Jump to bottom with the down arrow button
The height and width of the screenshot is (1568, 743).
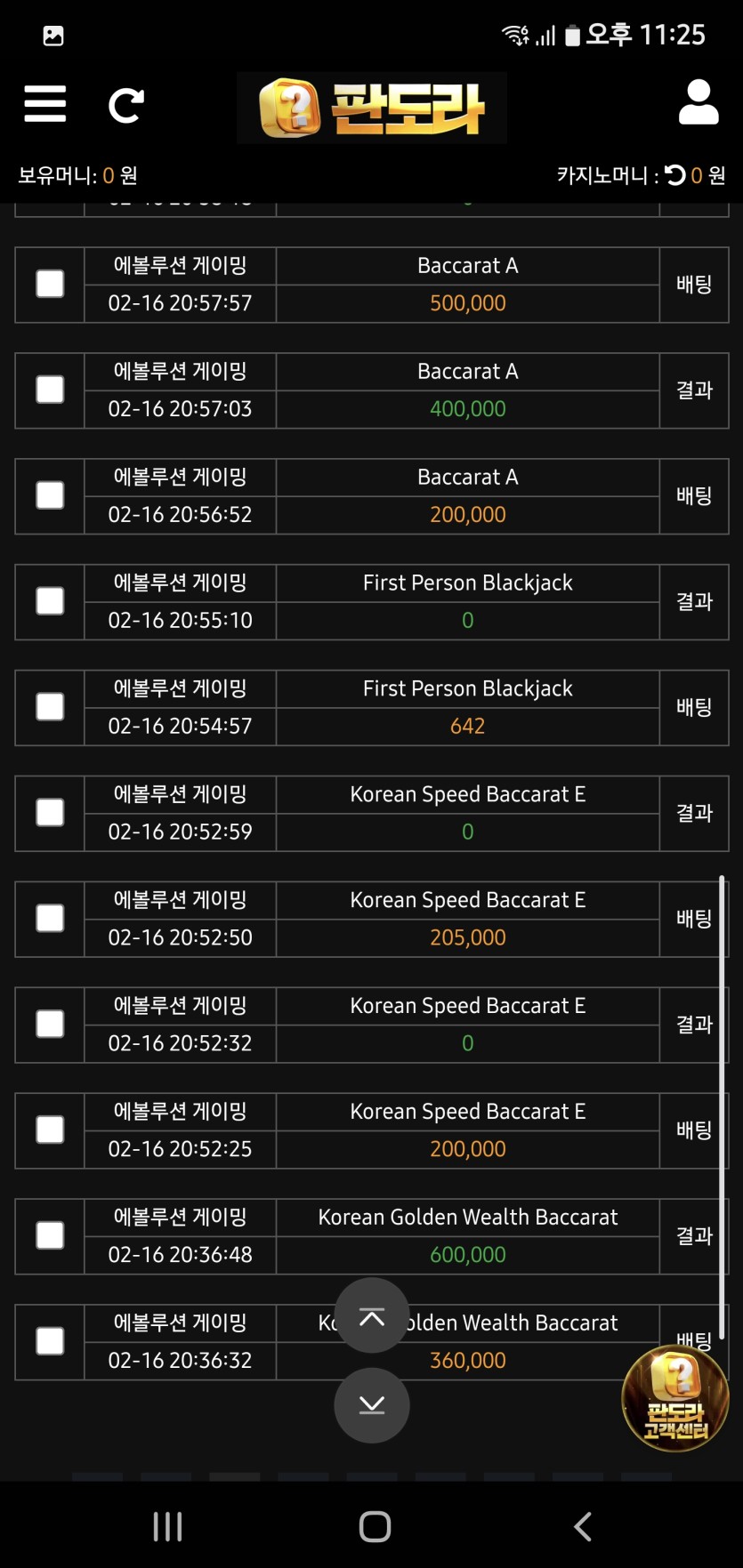[x=372, y=1405]
